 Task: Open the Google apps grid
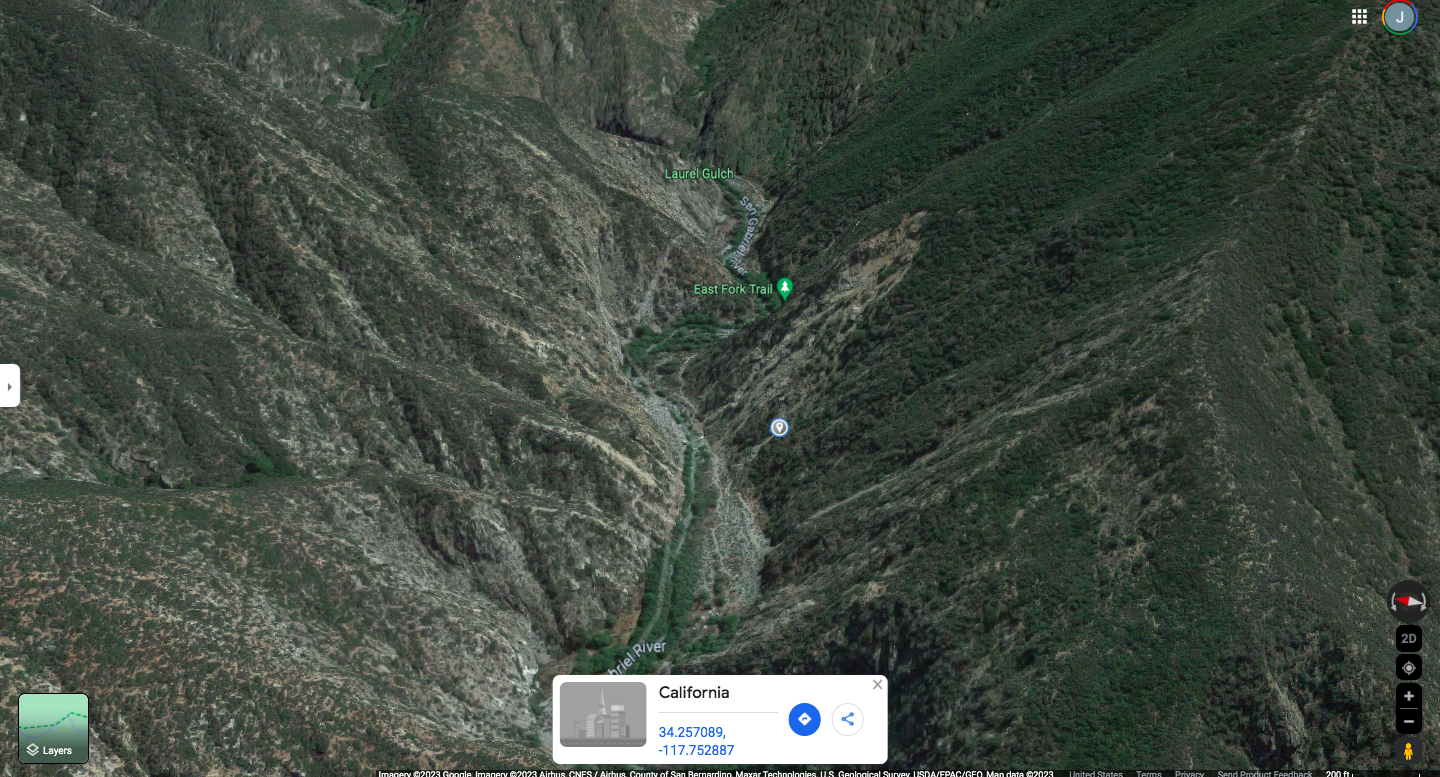coord(1359,17)
